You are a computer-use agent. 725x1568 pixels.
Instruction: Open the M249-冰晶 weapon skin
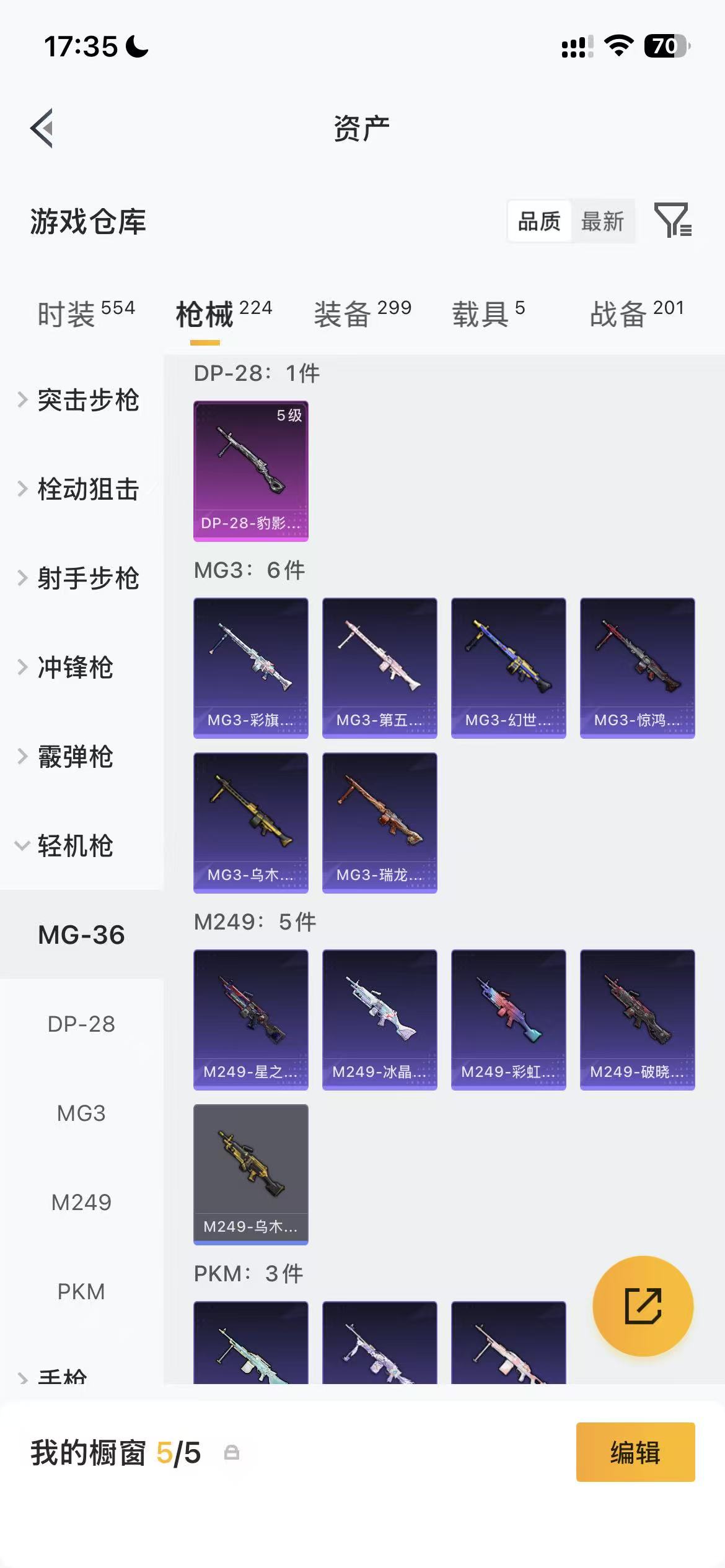380,1020
